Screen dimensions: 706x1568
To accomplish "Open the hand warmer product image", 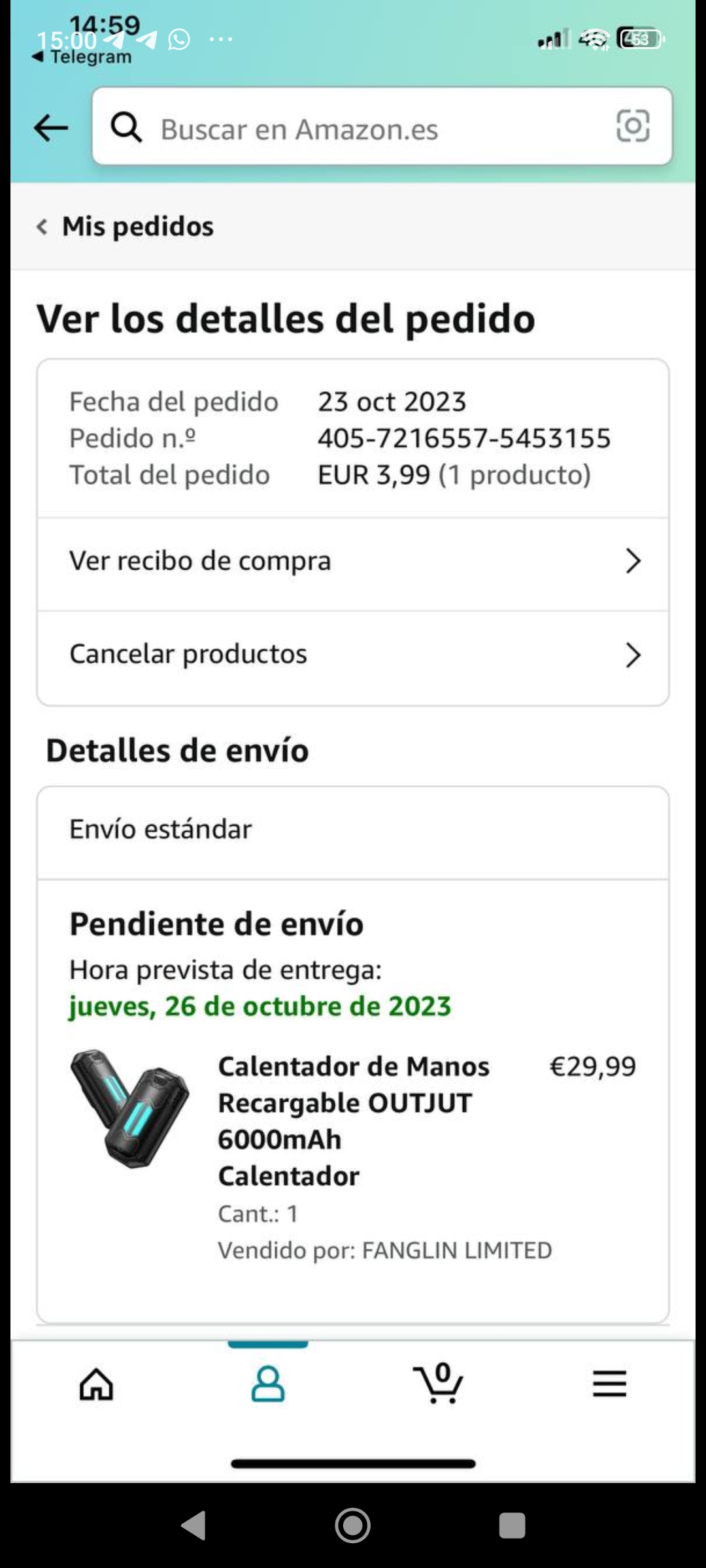I will 130,1107.
